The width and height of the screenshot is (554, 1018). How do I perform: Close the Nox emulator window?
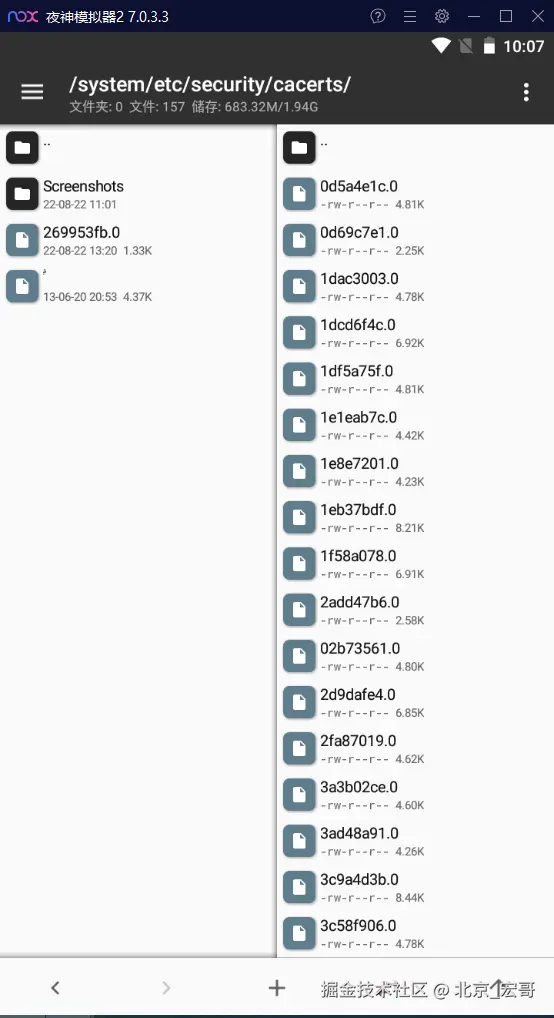tap(538, 16)
